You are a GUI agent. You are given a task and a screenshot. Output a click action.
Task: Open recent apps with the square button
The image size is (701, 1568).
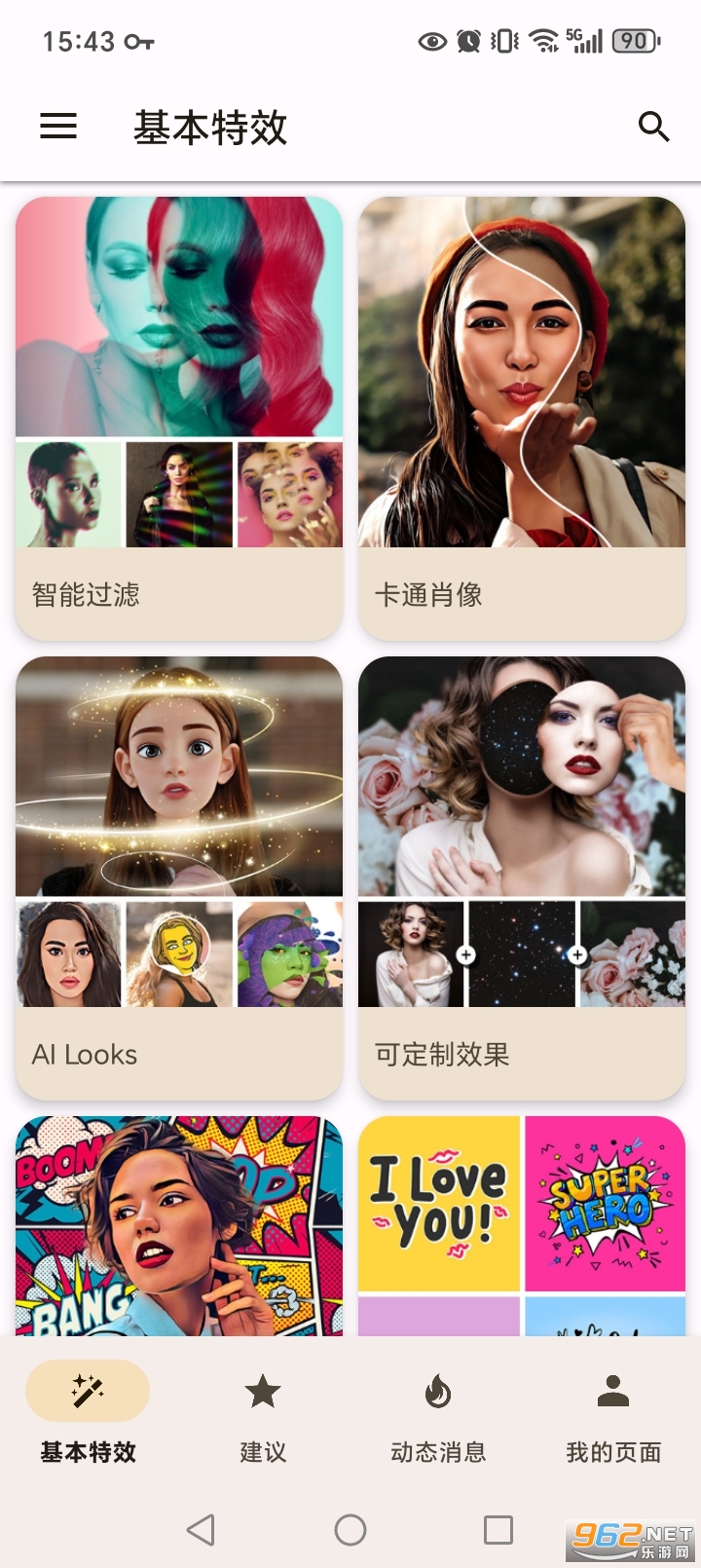(x=498, y=1530)
